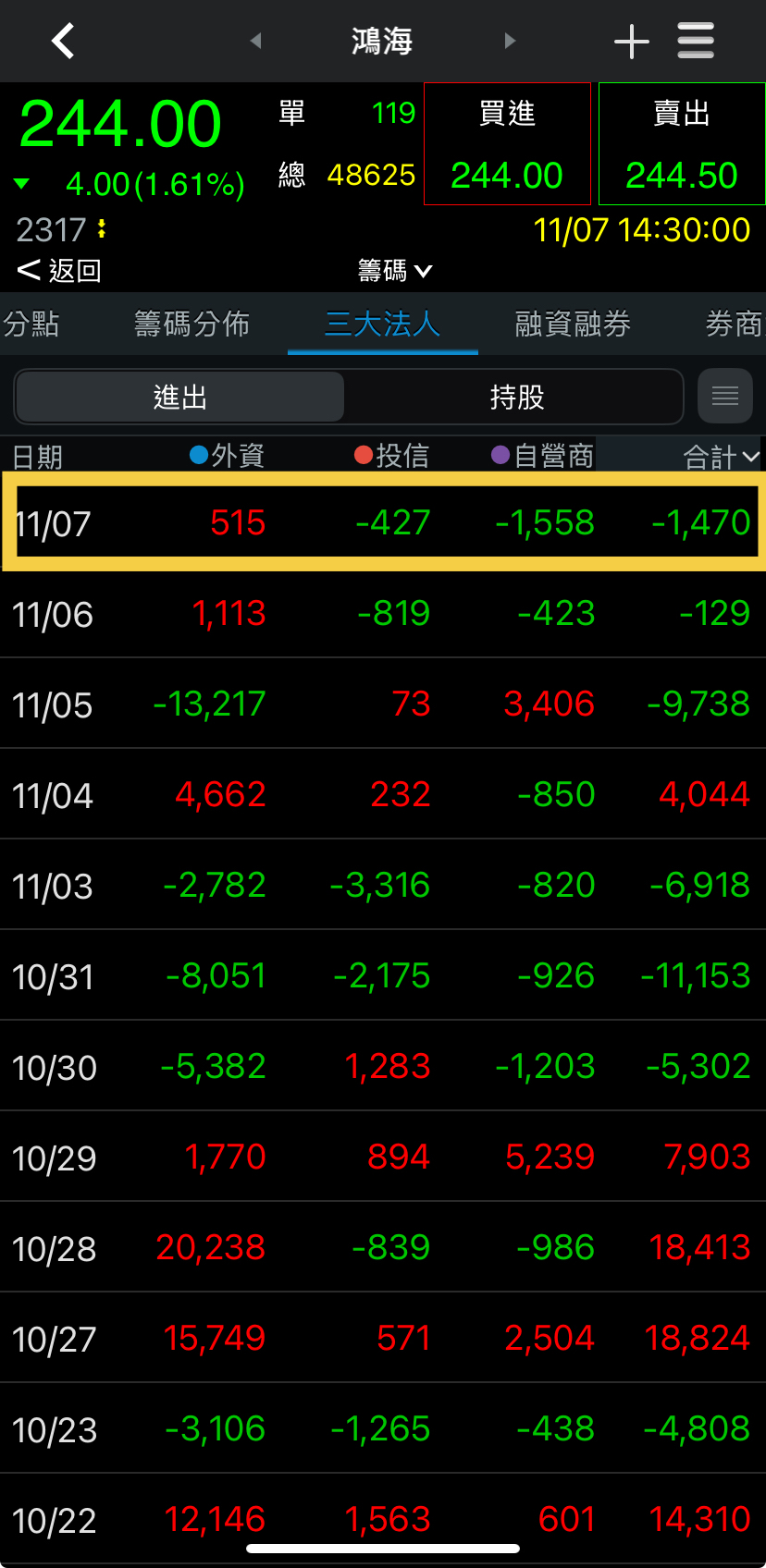The height and width of the screenshot is (1568, 766).
Task: Switch to the 籌碼分佈 tab
Action: 192,324
